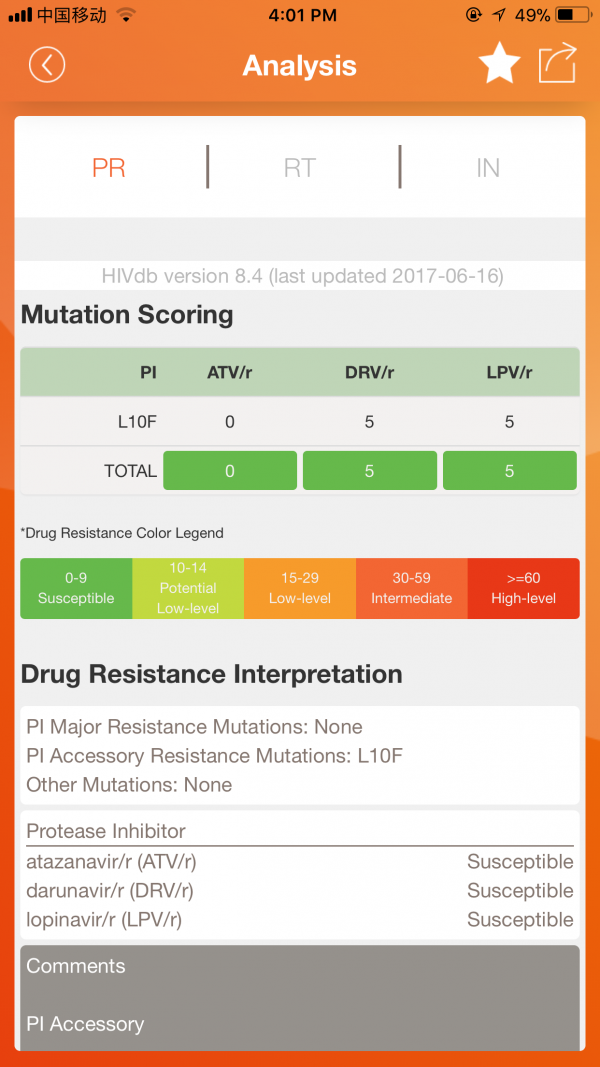Switch to the IN tab
Screen dimensions: 600x1067
[488, 168]
